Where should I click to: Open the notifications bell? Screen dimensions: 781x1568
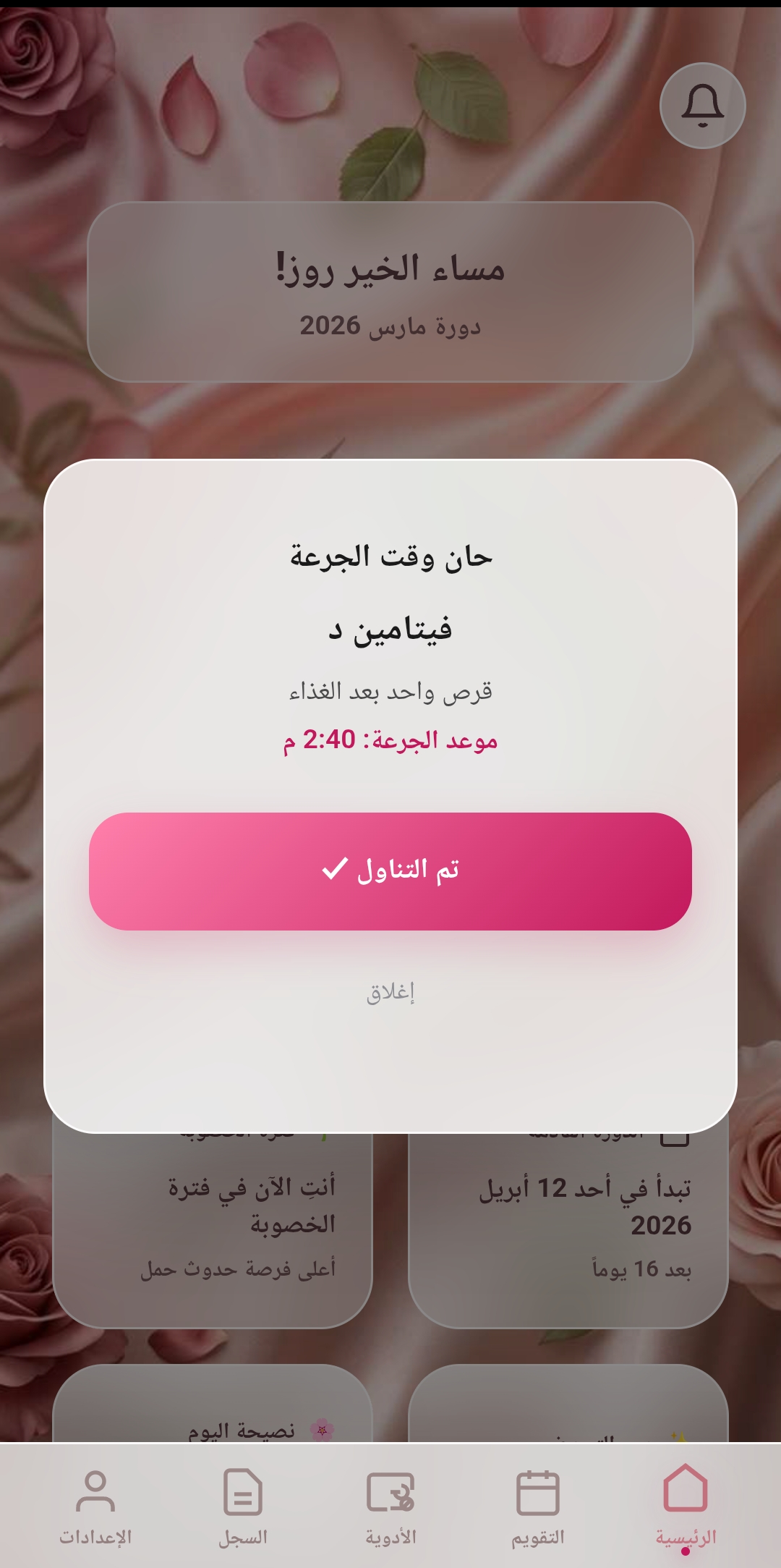(702, 106)
